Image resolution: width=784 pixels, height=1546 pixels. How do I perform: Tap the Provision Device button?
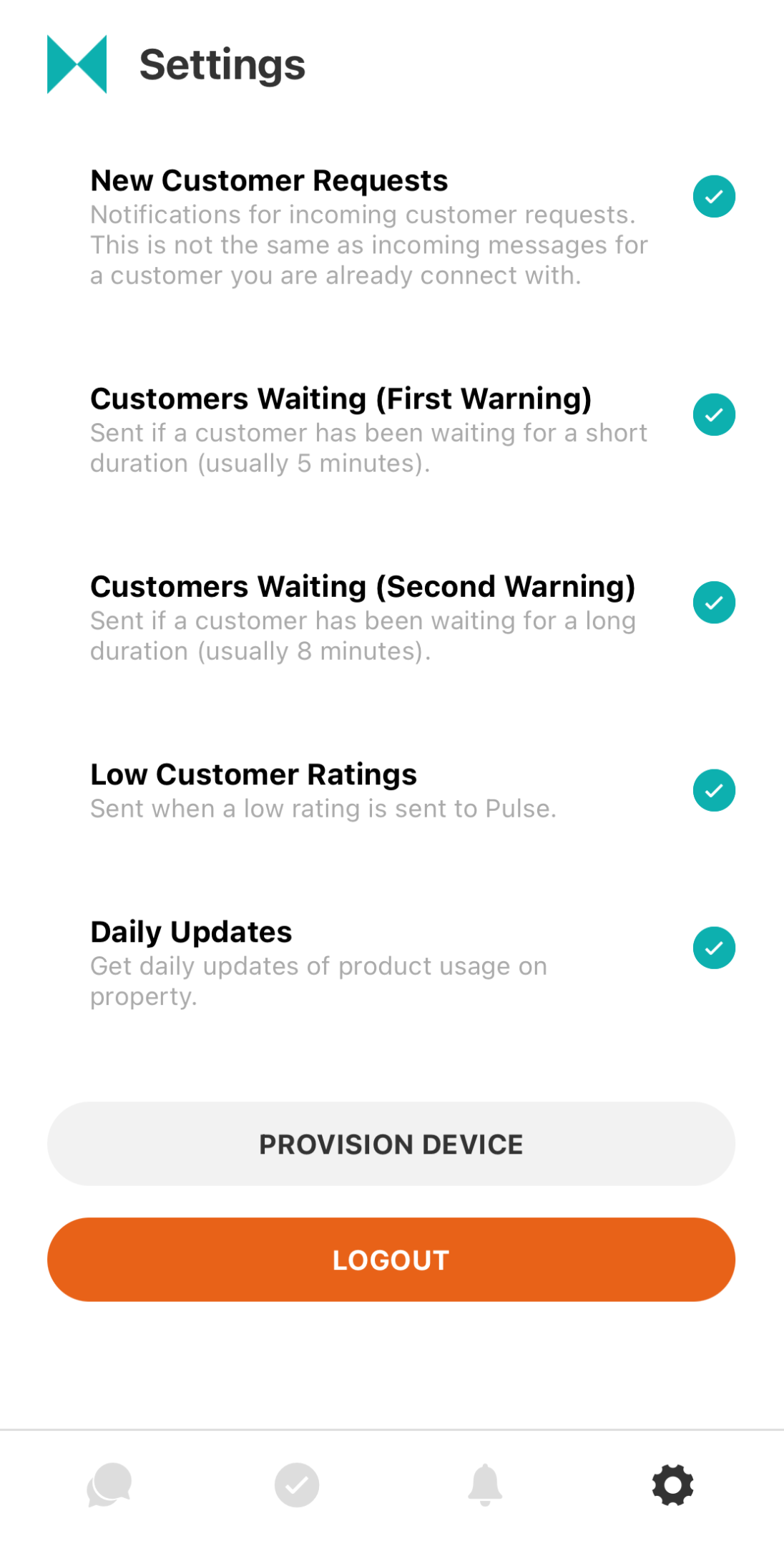(x=391, y=1144)
